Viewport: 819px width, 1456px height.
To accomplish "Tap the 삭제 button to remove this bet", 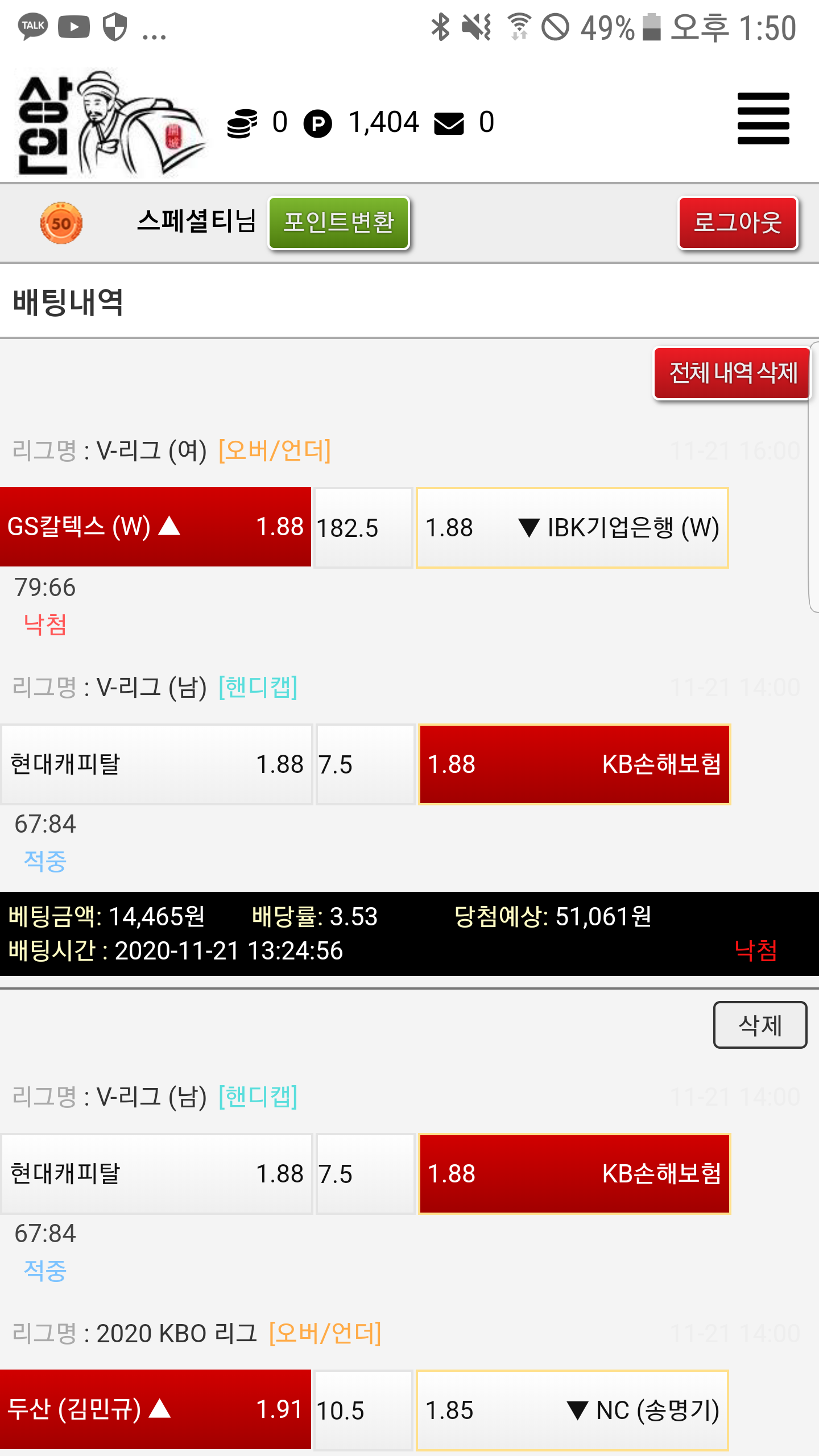I will coord(759,1025).
